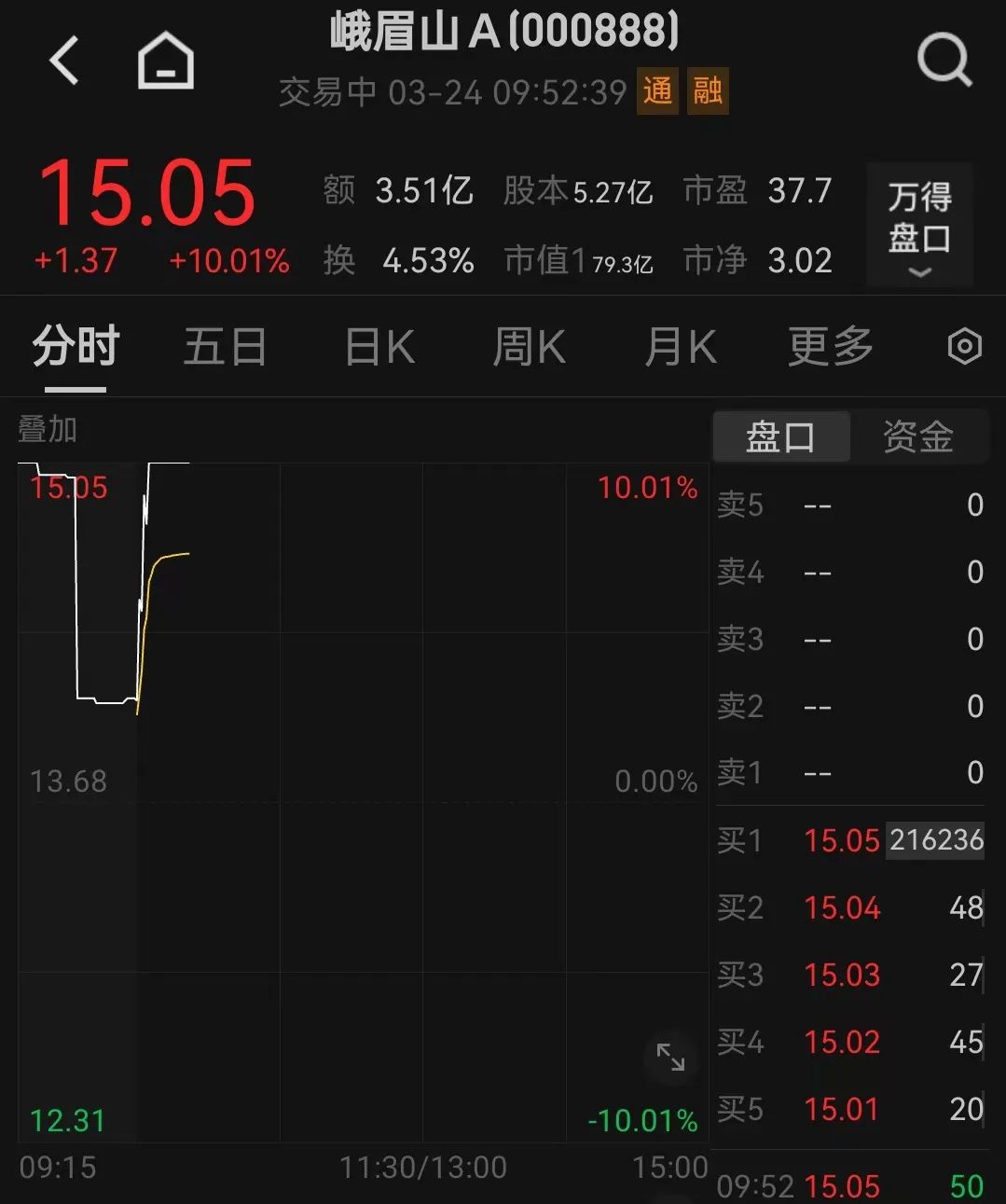
Task: Switch to the 分时 chart tab
Action: (76, 348)
